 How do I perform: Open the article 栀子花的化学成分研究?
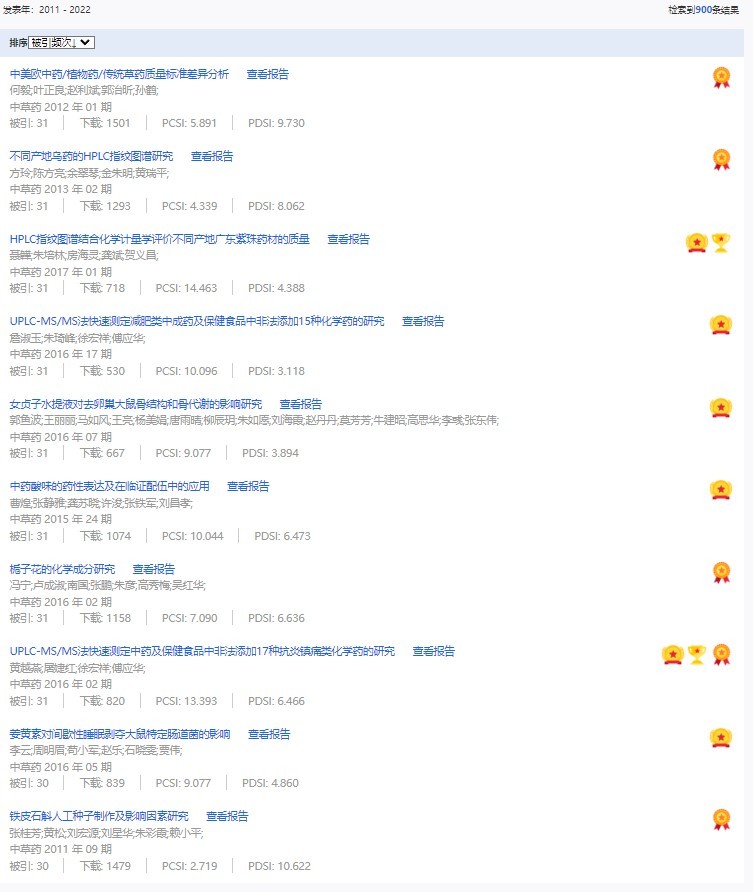point(62,569)
